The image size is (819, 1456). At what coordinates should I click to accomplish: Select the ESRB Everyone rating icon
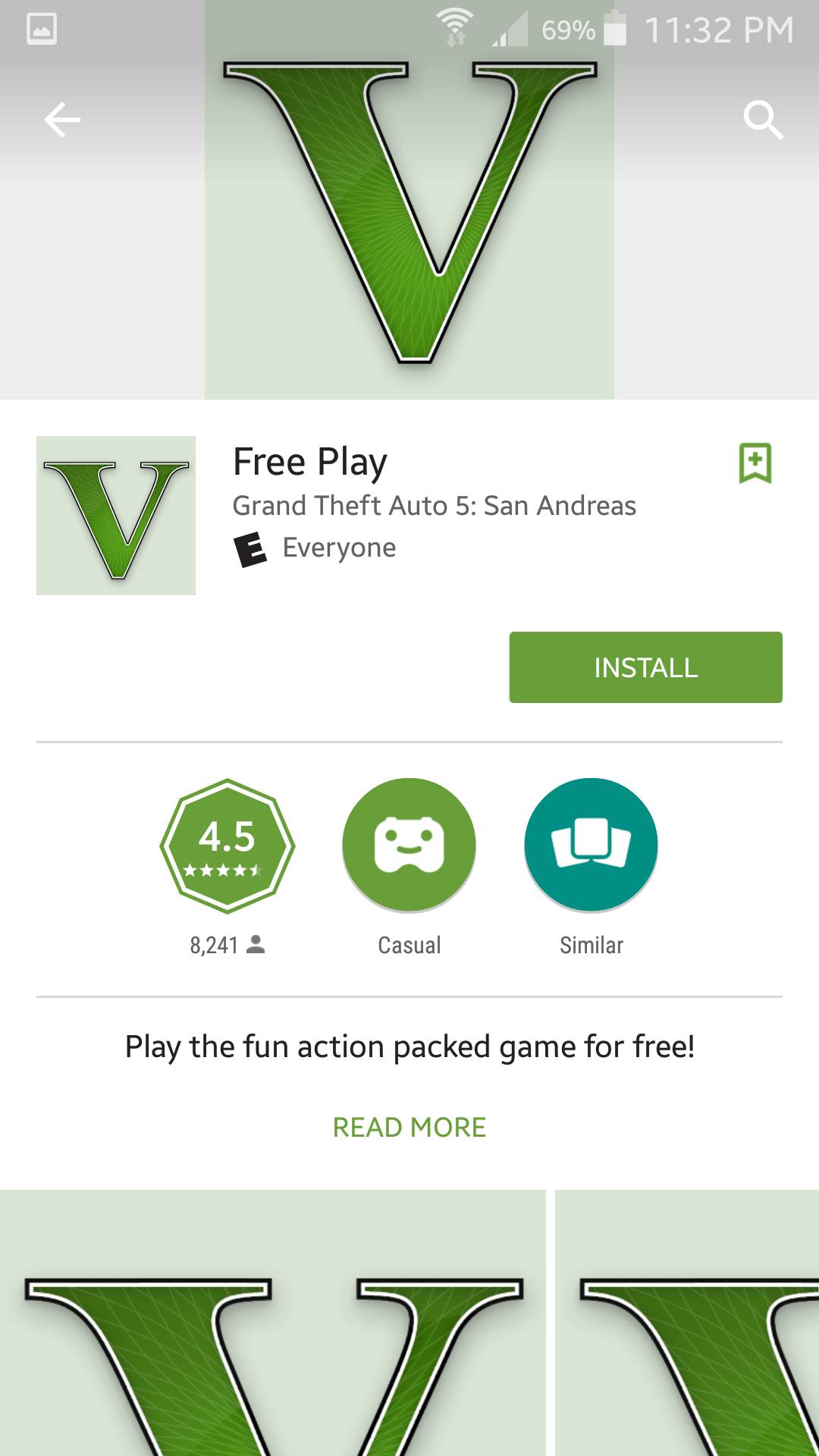249,548
